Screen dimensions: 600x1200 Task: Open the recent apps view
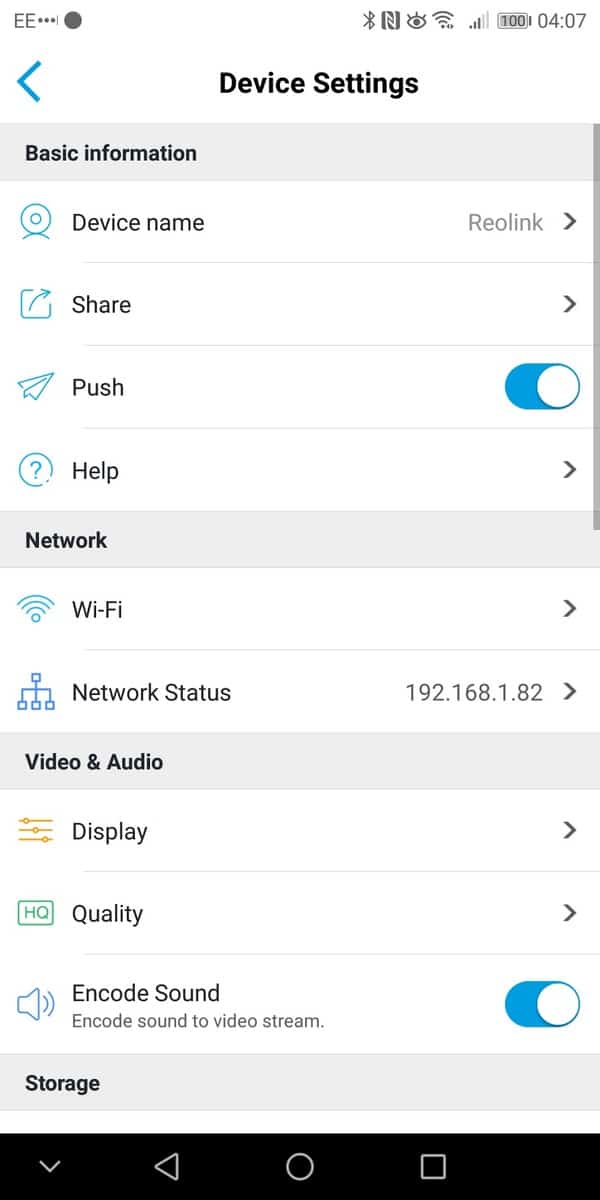point(433,1166)
